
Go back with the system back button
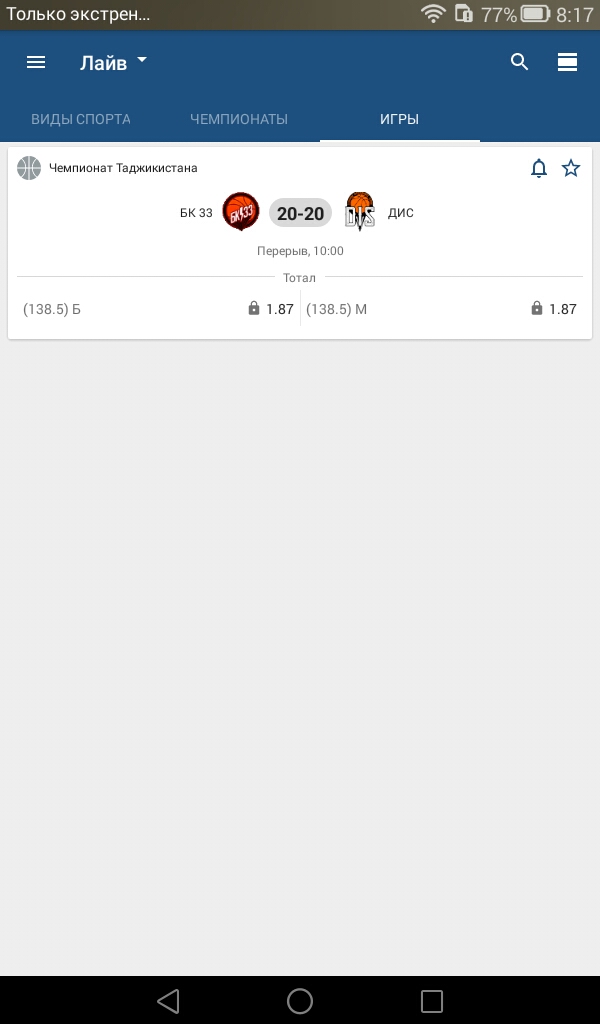(168, 1000)
